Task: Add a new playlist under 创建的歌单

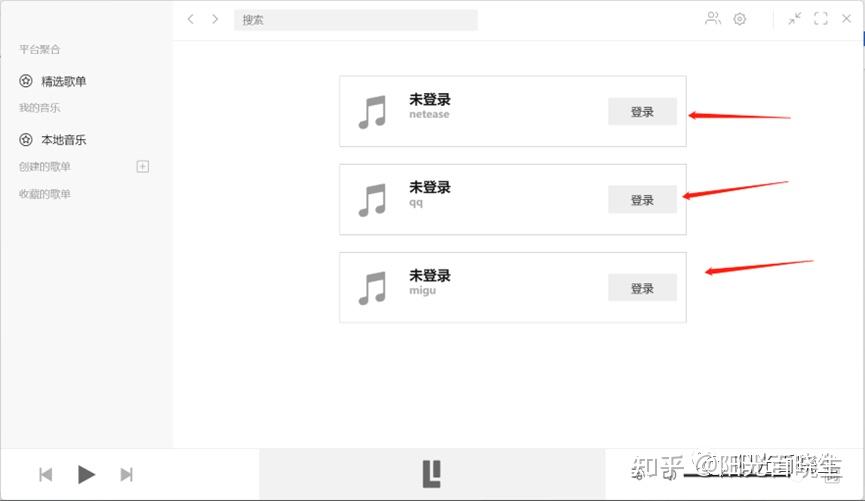Action: click(x=142, y=166)
